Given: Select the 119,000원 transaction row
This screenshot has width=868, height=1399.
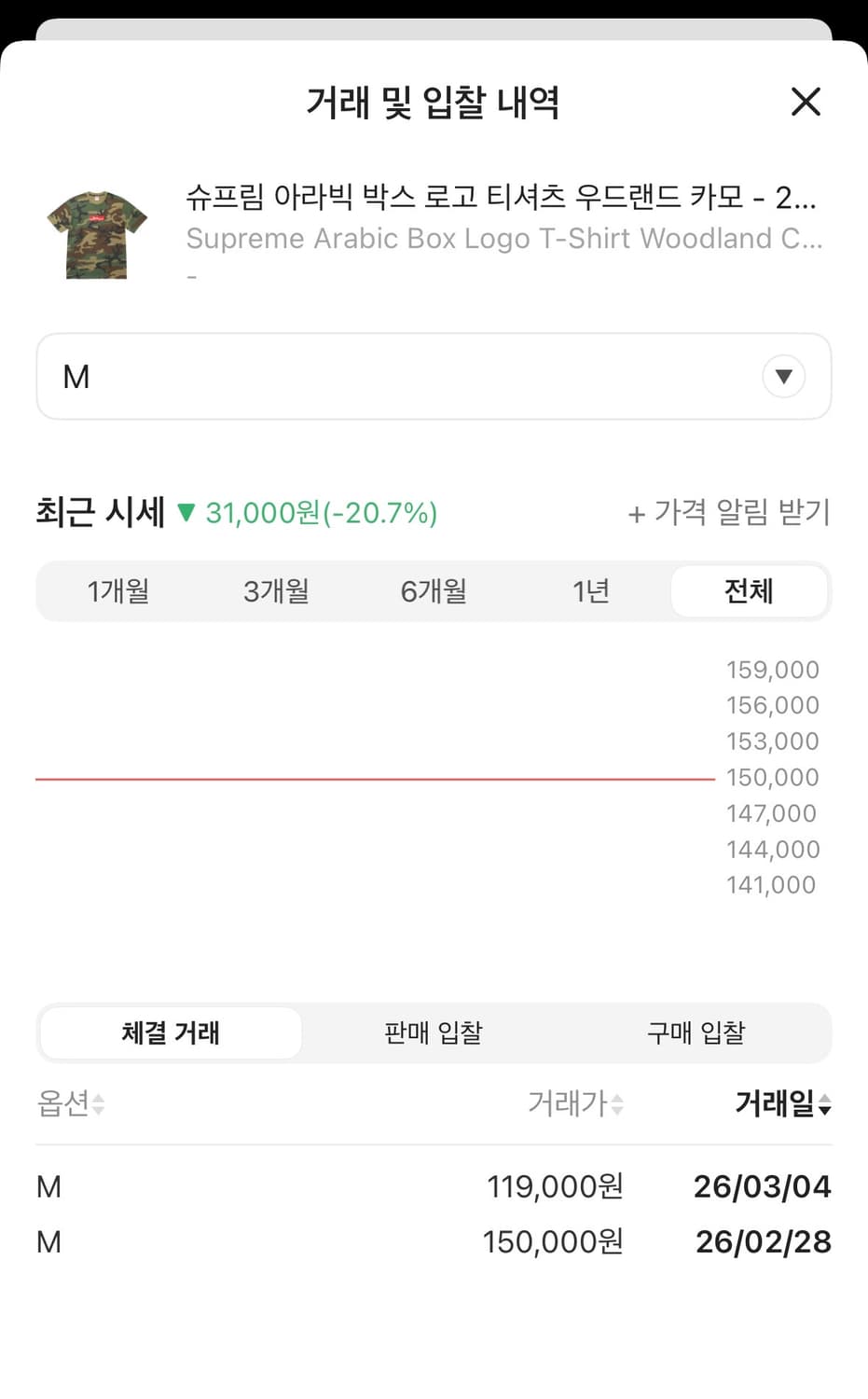Looking at the screenshot, I should tap(434, 1185).
